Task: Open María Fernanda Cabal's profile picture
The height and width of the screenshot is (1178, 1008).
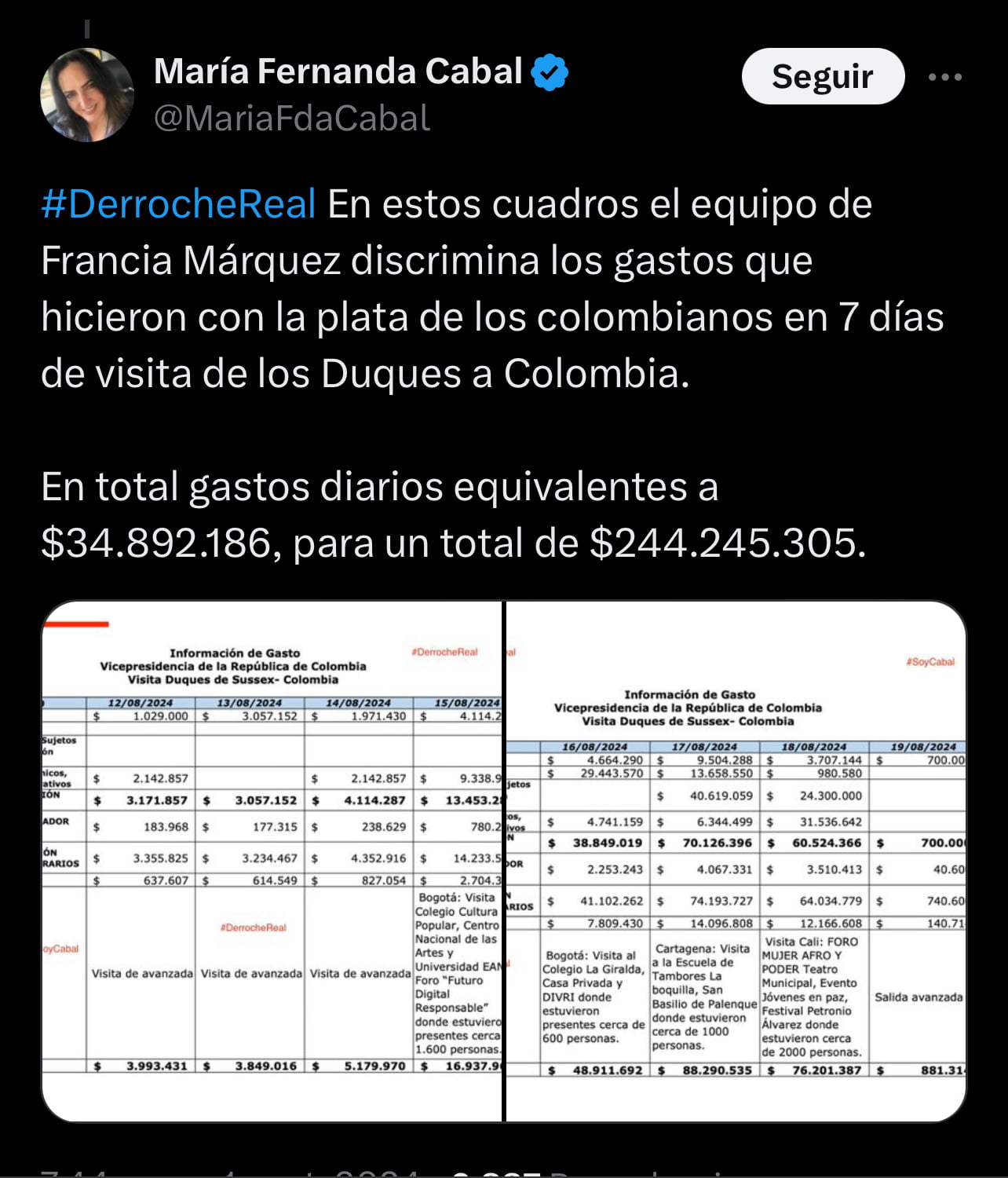Action: pos(87,95)
